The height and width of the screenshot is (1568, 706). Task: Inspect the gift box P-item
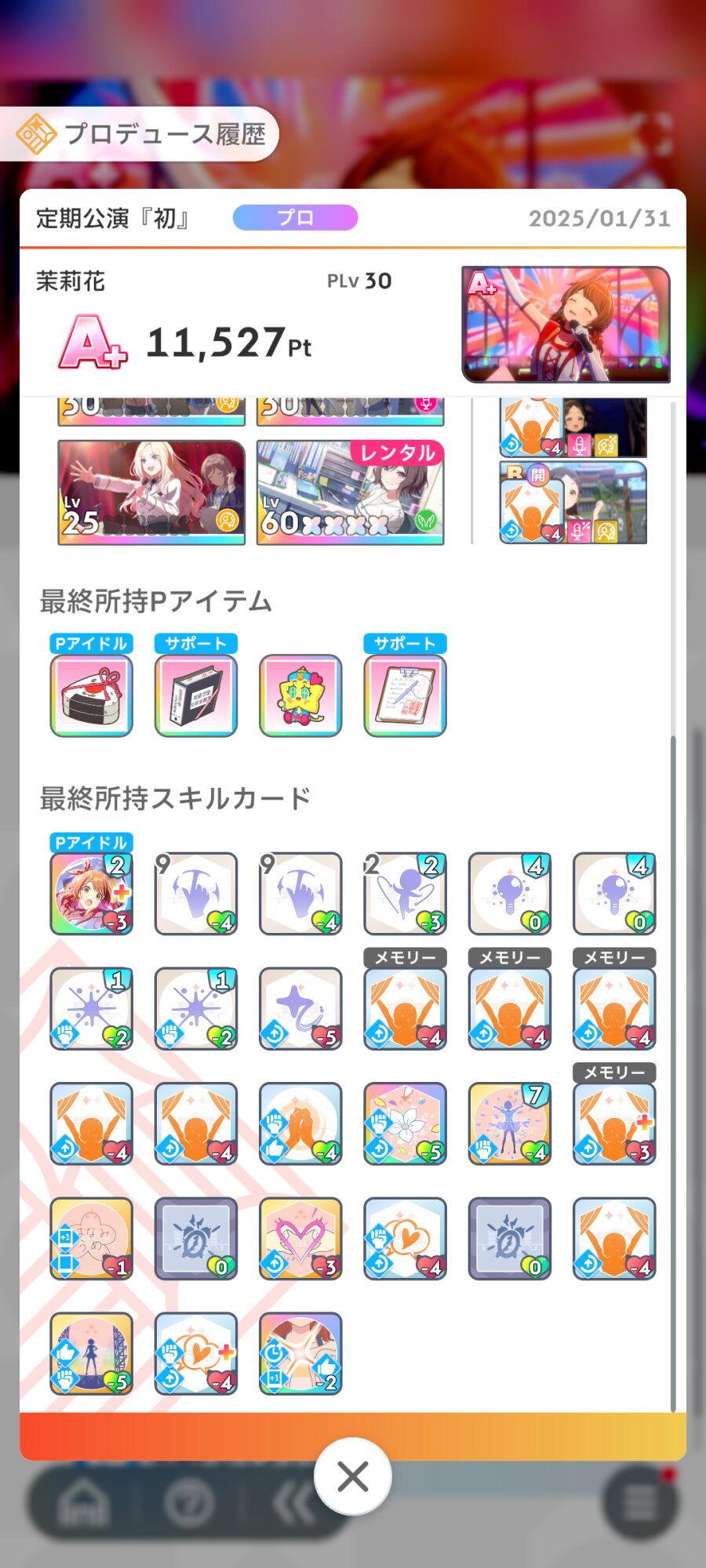tap(91, 695)
